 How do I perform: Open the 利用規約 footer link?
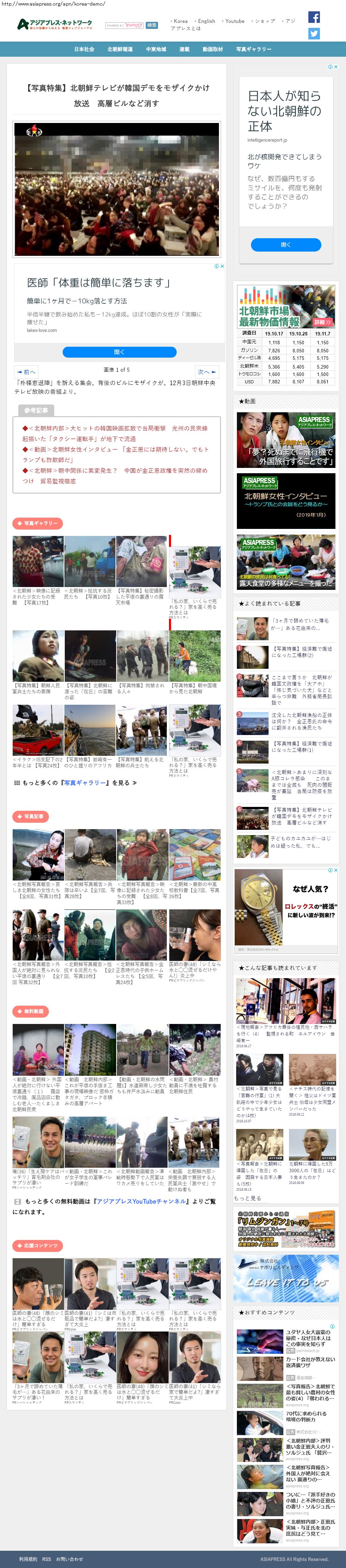[27, 1559]
